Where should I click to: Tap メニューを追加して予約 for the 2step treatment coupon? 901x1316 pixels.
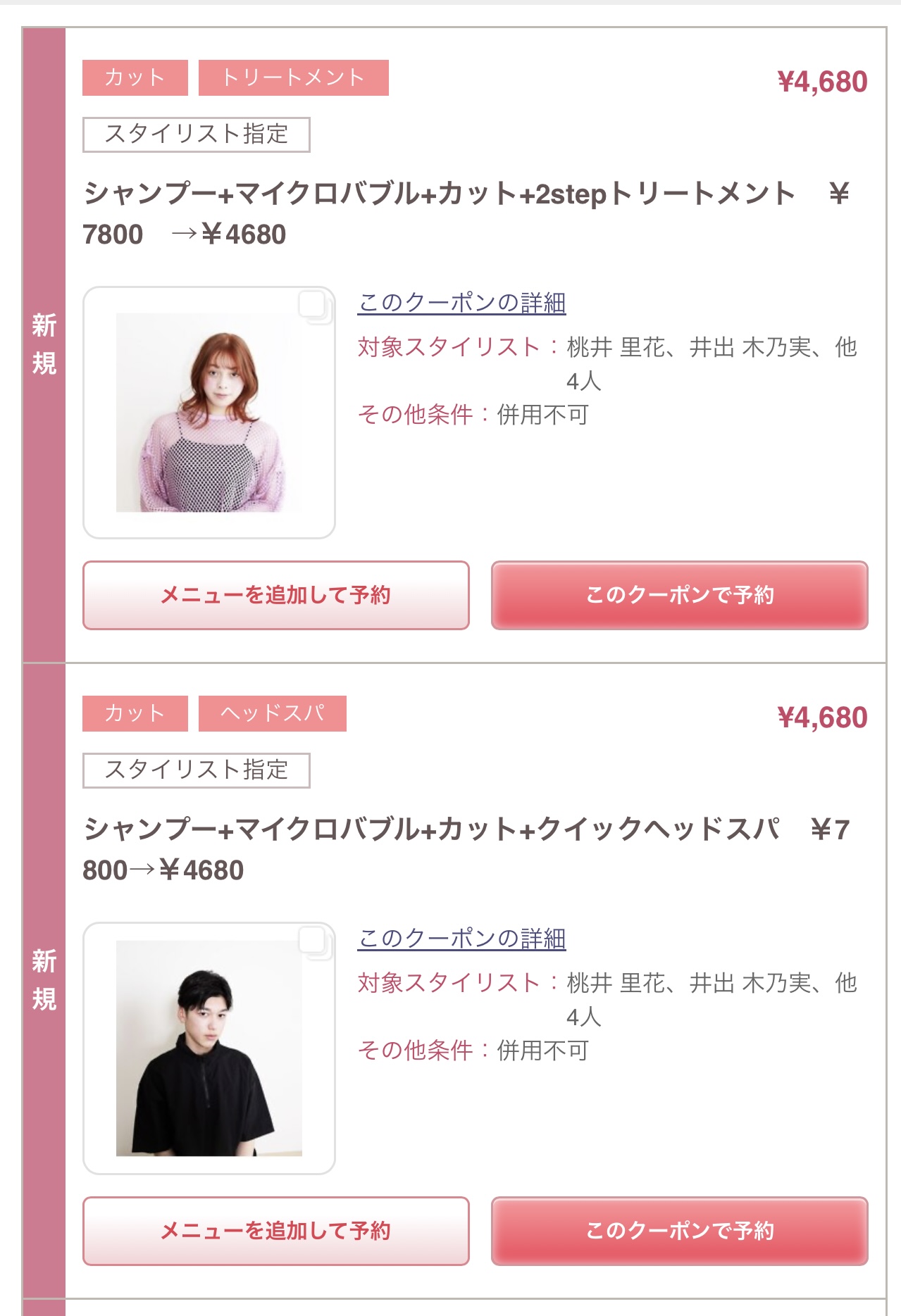tap(275, 595)
